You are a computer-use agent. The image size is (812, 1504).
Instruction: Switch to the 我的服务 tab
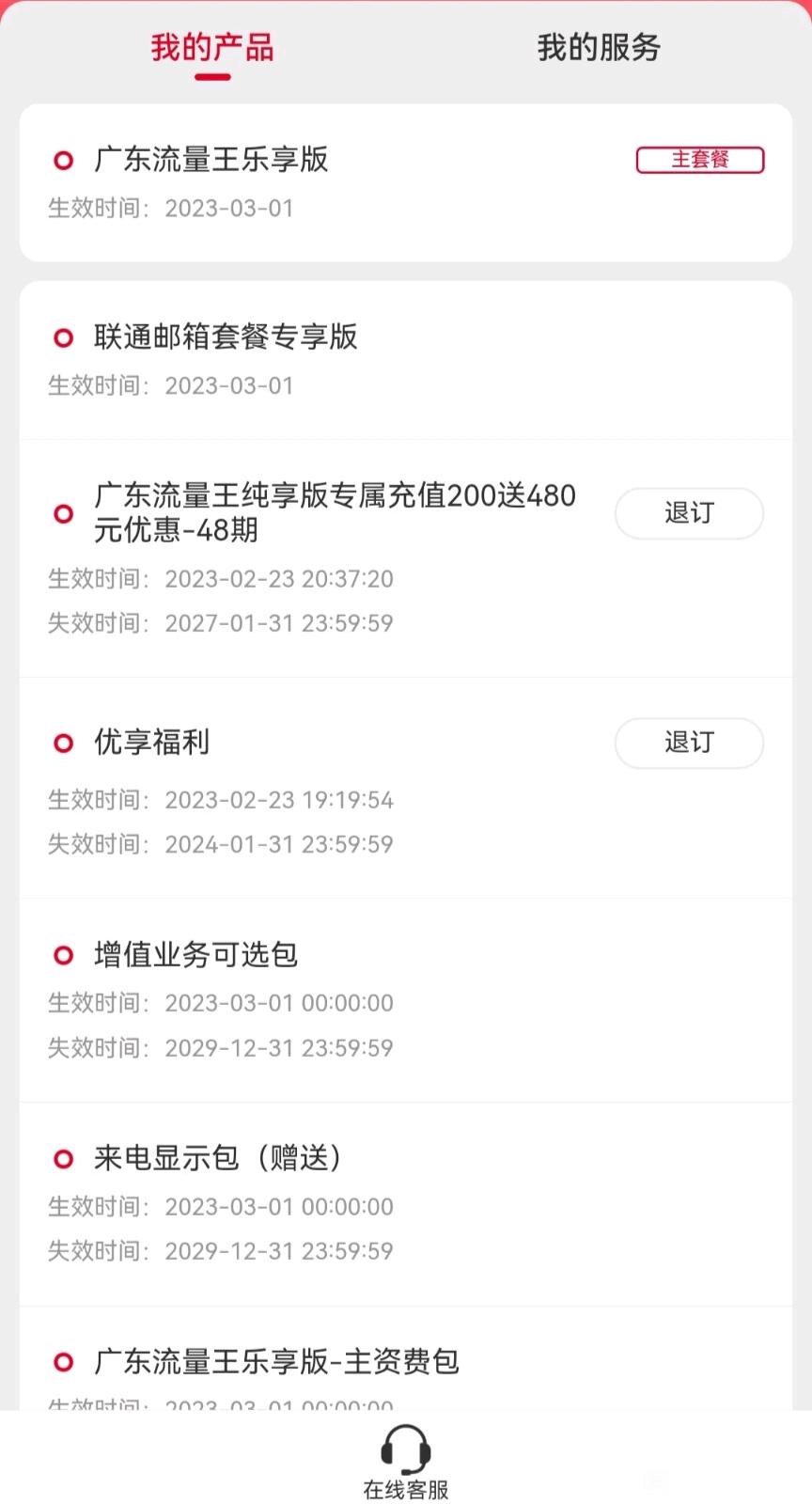tap(599, 47)
